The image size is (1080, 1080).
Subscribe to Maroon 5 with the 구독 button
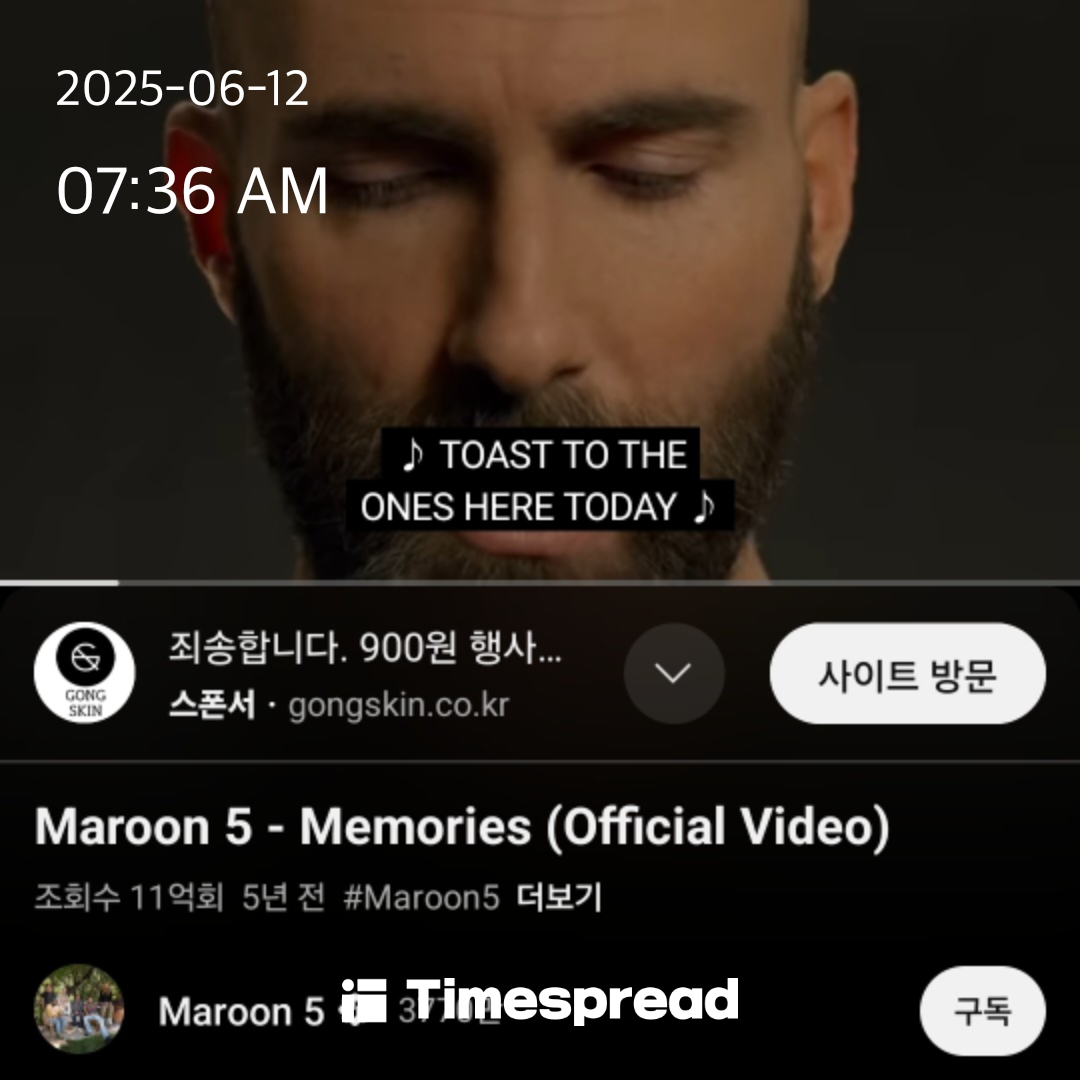[981, 1011]
